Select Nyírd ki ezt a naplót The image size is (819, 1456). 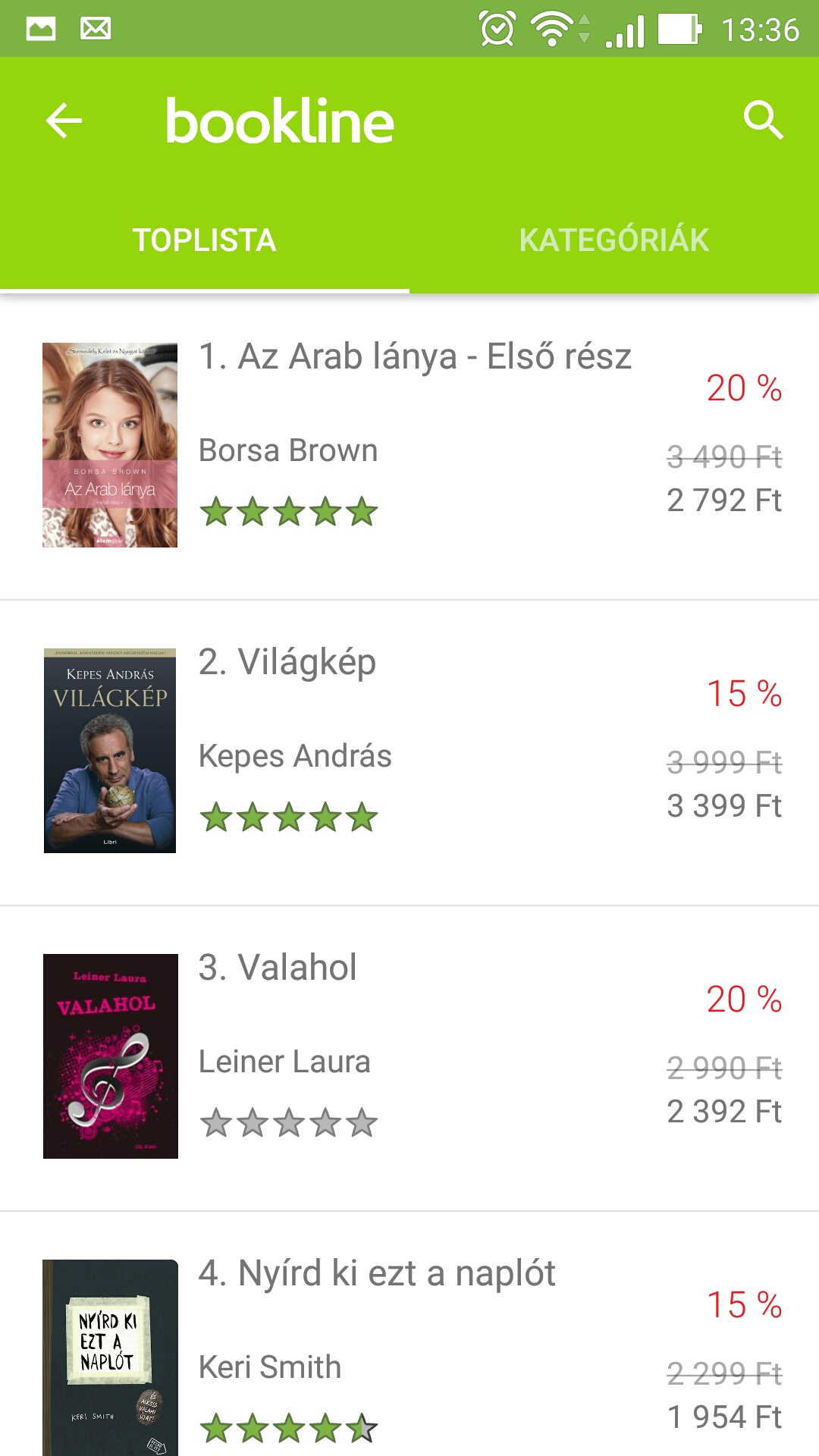point(377,1274)
